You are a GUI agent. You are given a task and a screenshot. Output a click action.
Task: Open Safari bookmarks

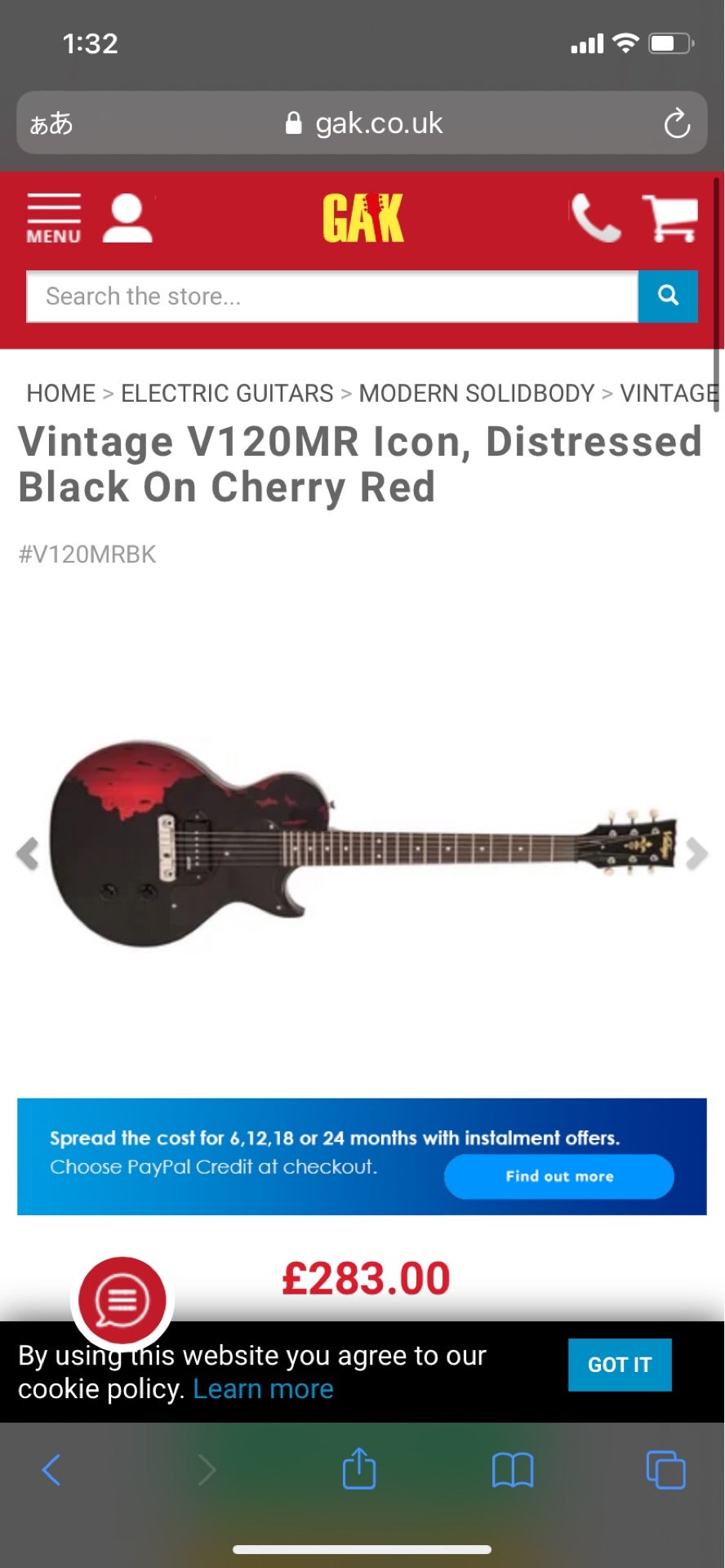513,1469
